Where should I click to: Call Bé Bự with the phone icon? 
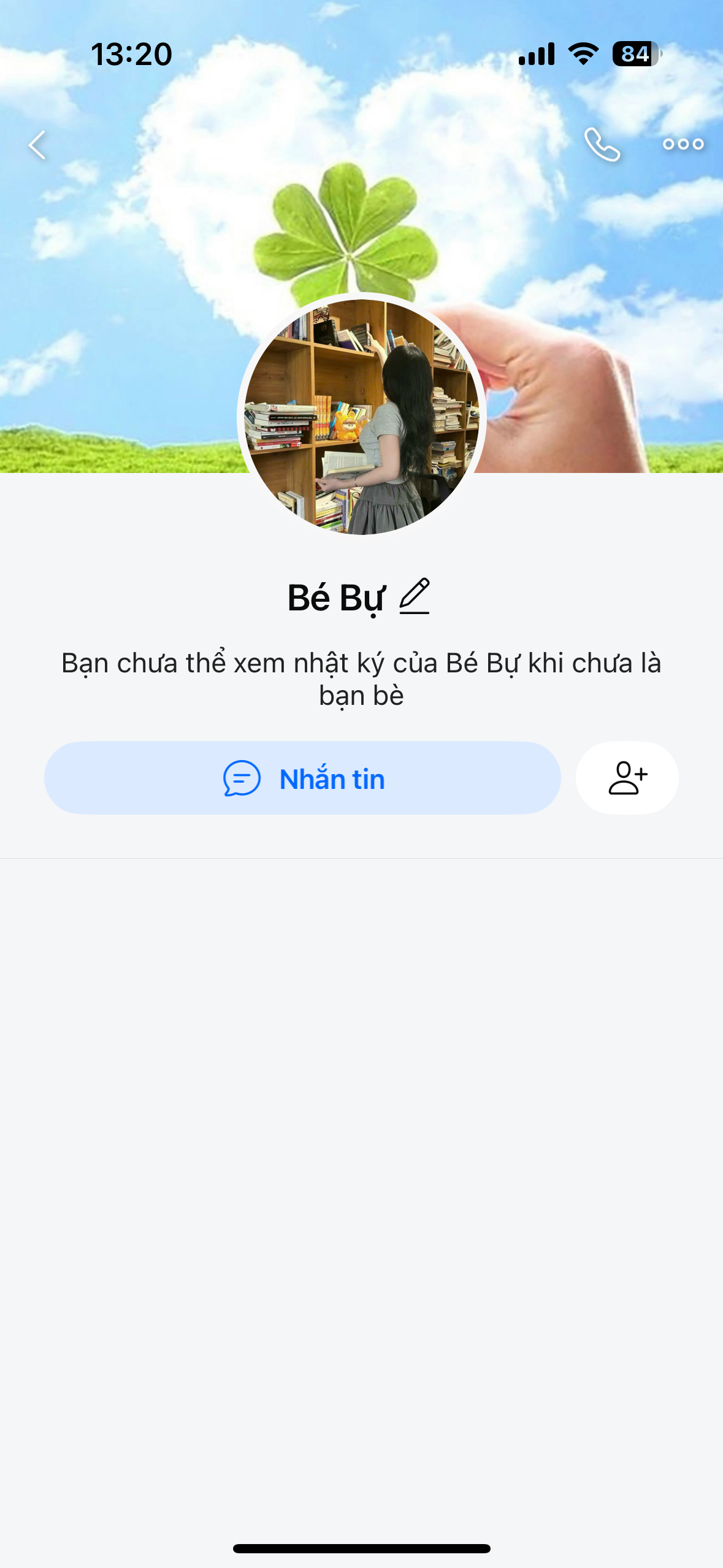tap(602, 145)
